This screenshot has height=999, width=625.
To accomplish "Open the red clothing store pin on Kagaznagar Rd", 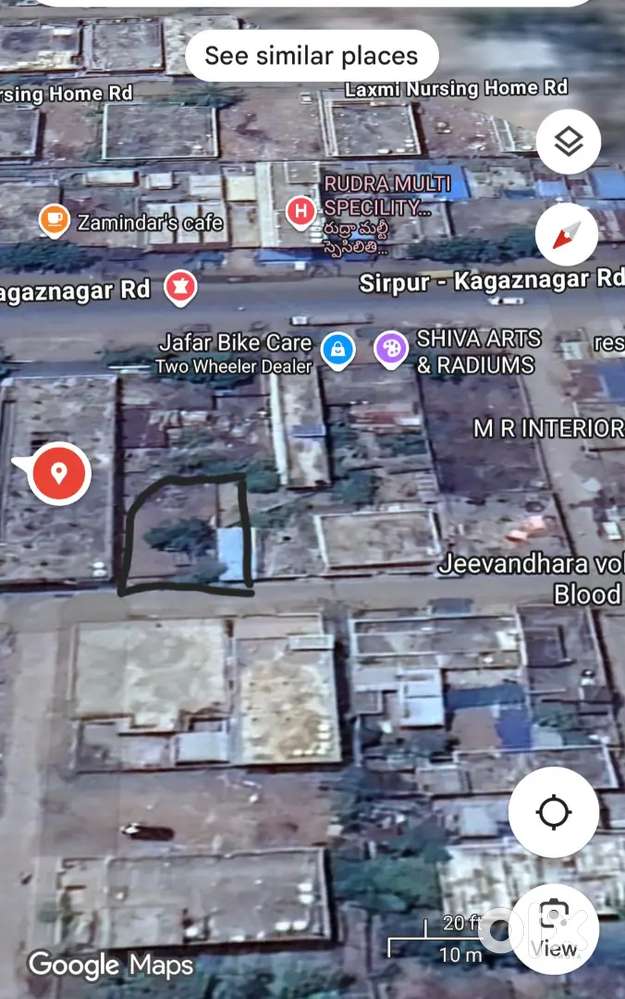I will point(180,288).
